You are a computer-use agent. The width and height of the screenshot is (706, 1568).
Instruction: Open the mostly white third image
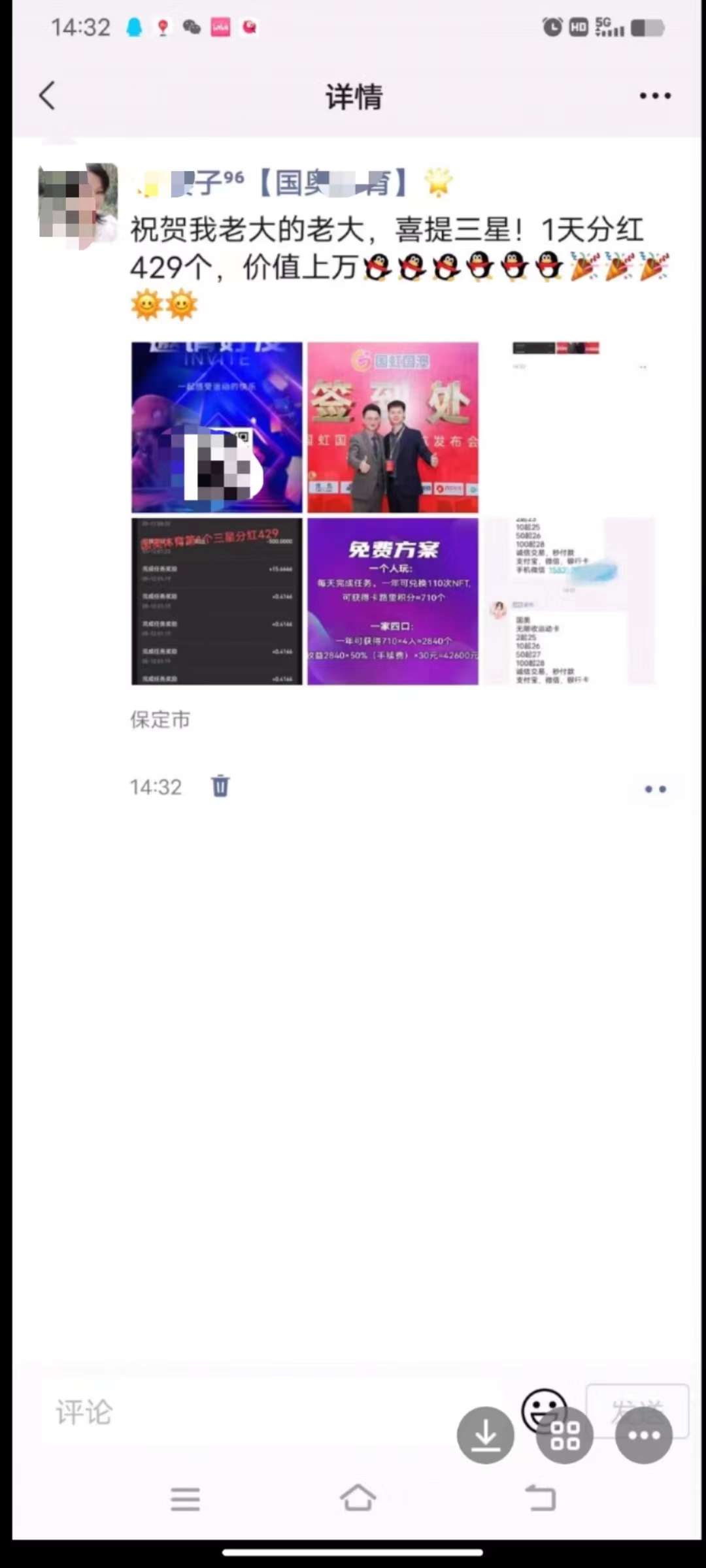pos(568,427)
